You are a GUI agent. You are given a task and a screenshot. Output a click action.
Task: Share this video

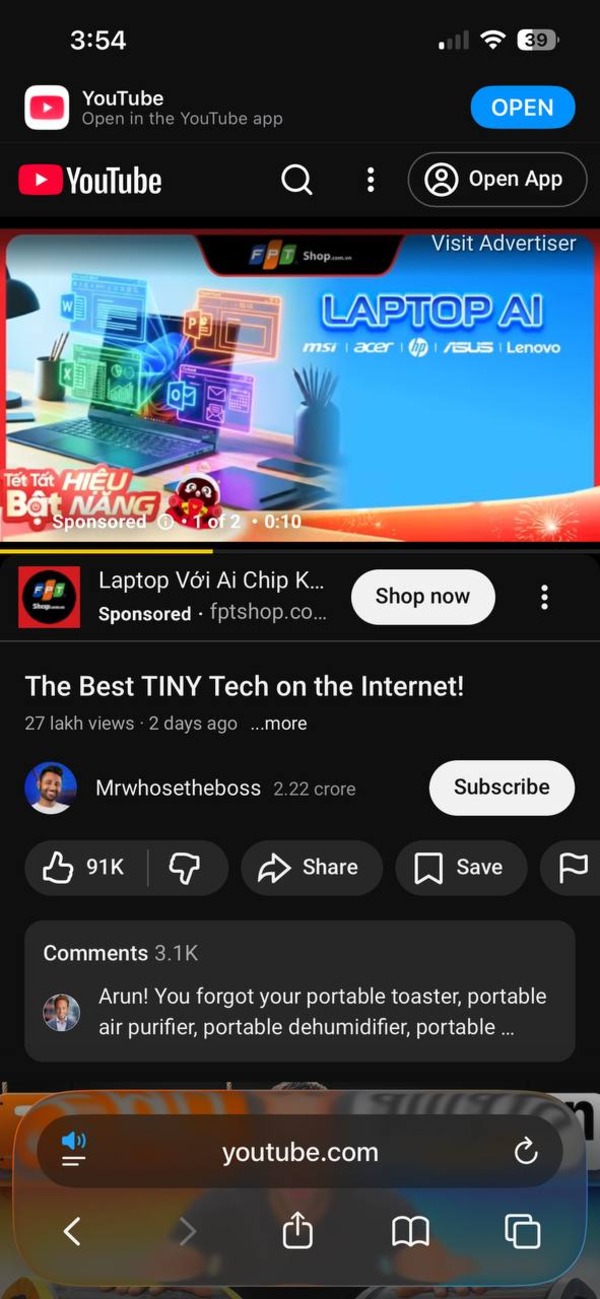[309, 867]
